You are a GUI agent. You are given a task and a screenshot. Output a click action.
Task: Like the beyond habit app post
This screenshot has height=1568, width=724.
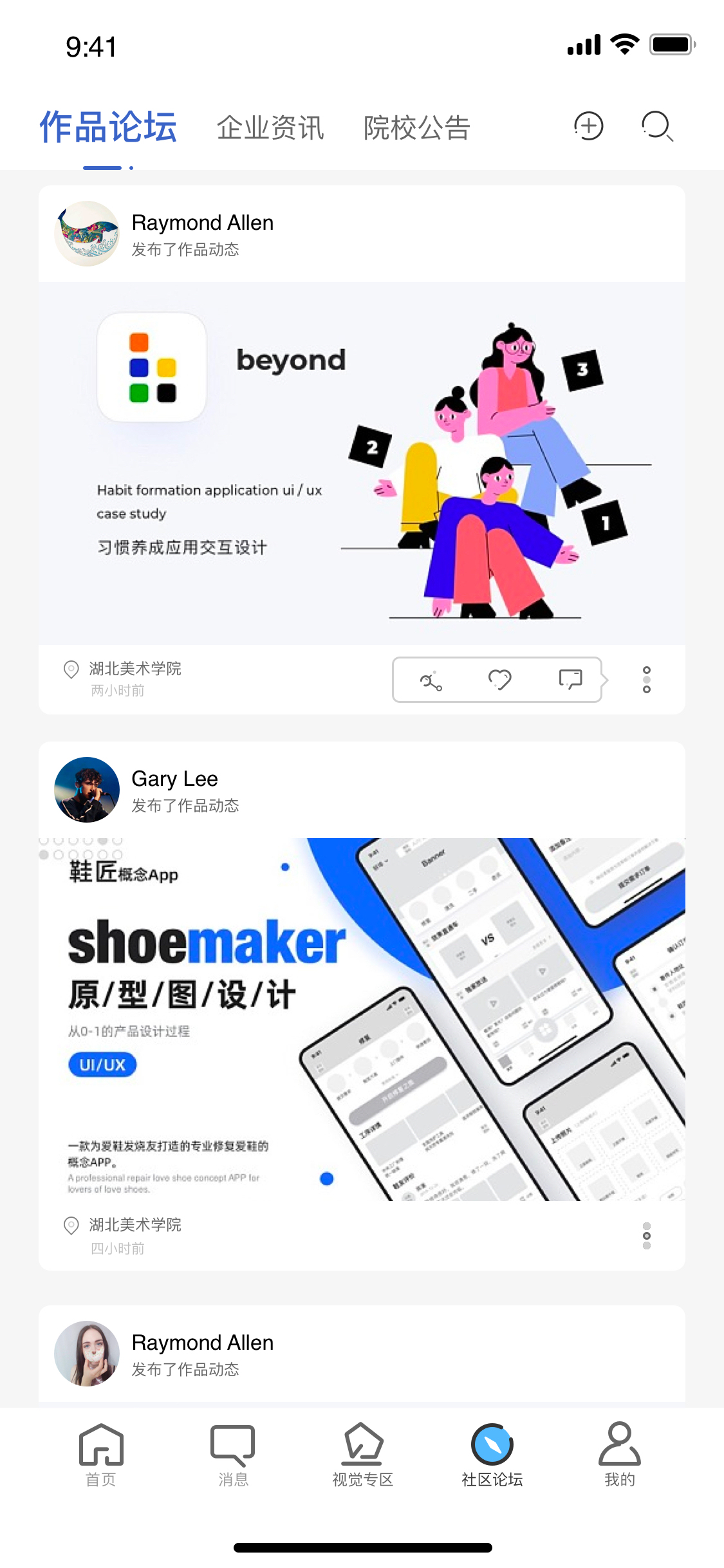click(x=499, y=680)
